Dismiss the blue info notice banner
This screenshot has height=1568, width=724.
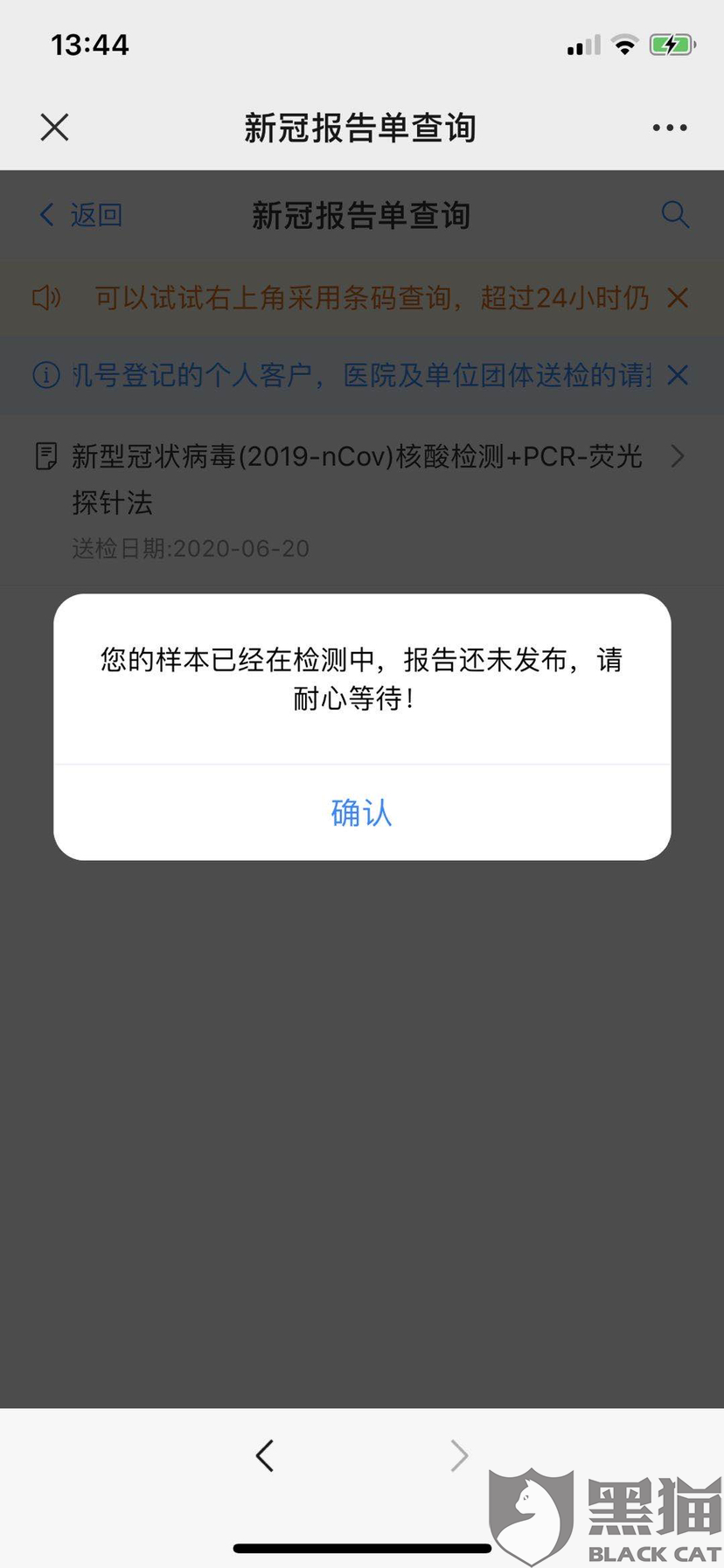[678, 375]
